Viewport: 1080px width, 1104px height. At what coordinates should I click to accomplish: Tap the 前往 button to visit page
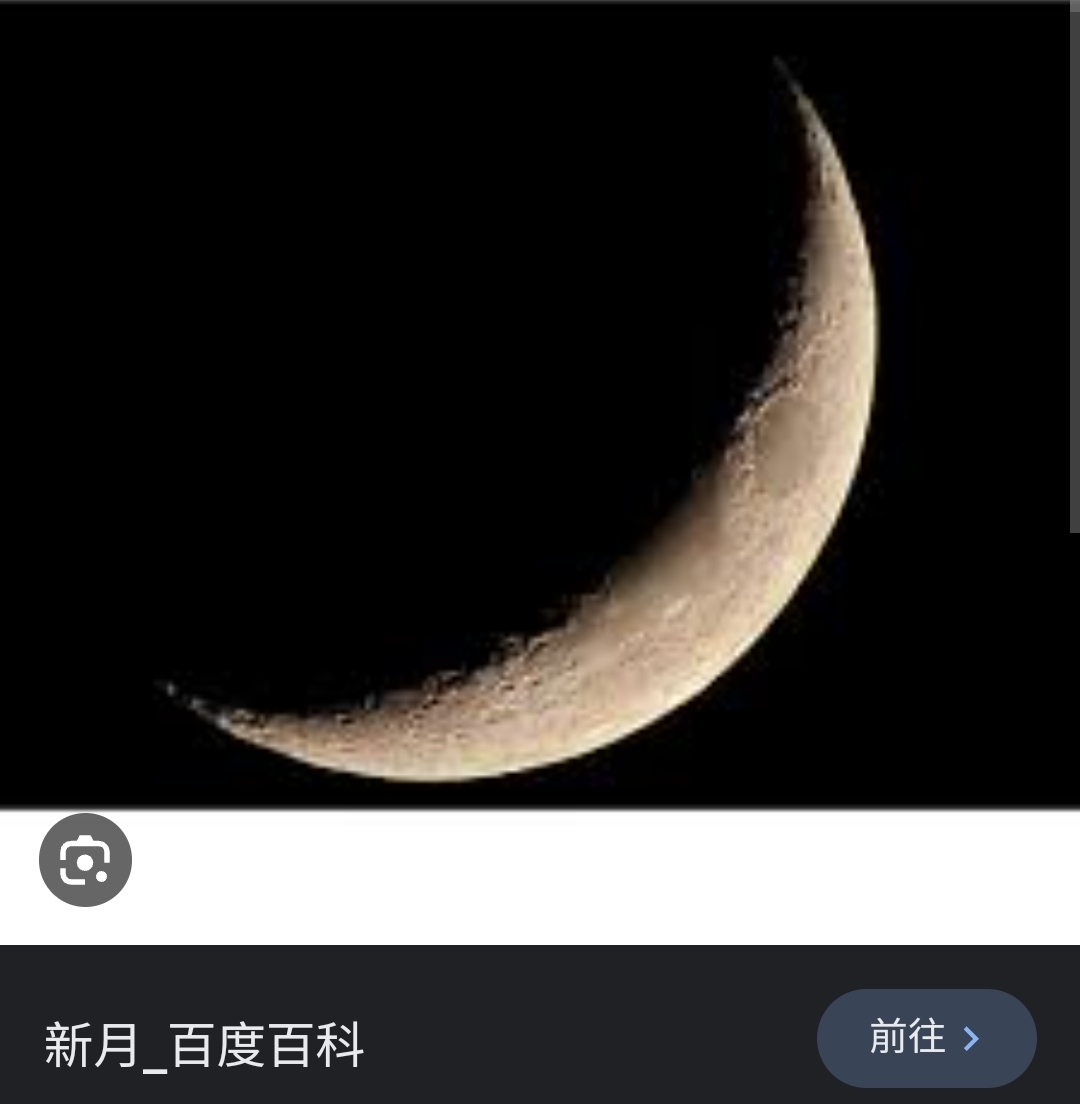(x=926, y=1038)
